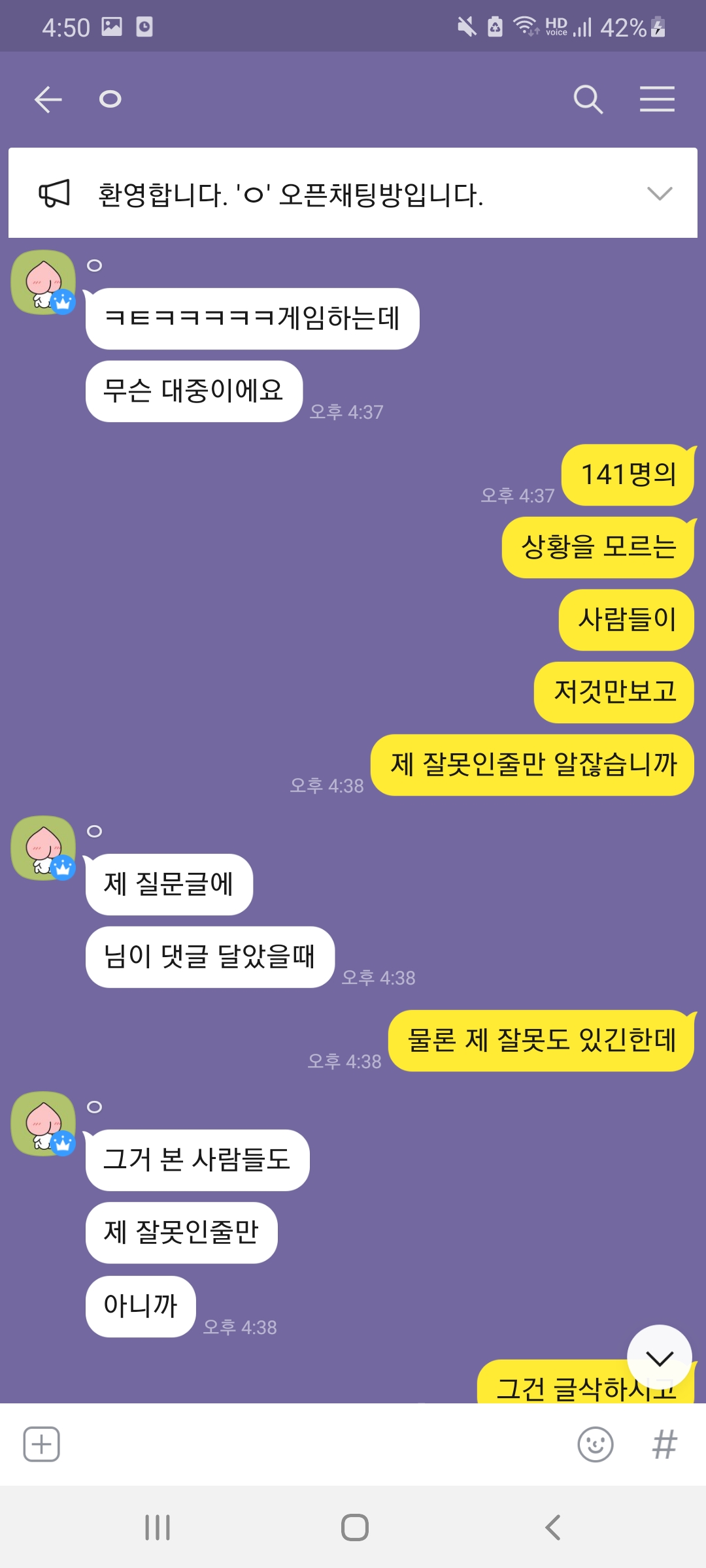Open the attachment plus menu
This screenshot has height=1568, width=706.
click(42, 1444)
